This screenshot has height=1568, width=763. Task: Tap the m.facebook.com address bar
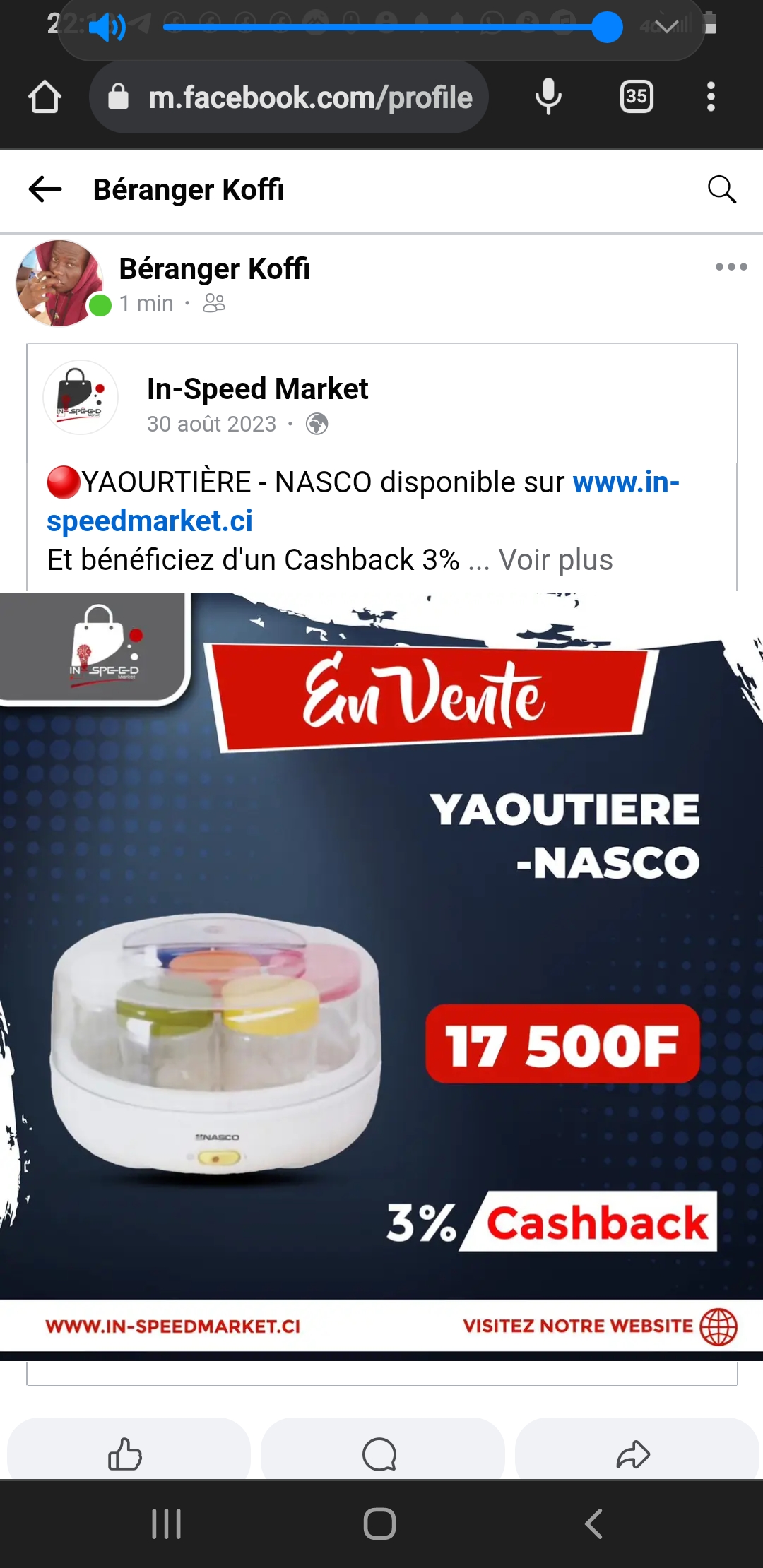(289, 97)
